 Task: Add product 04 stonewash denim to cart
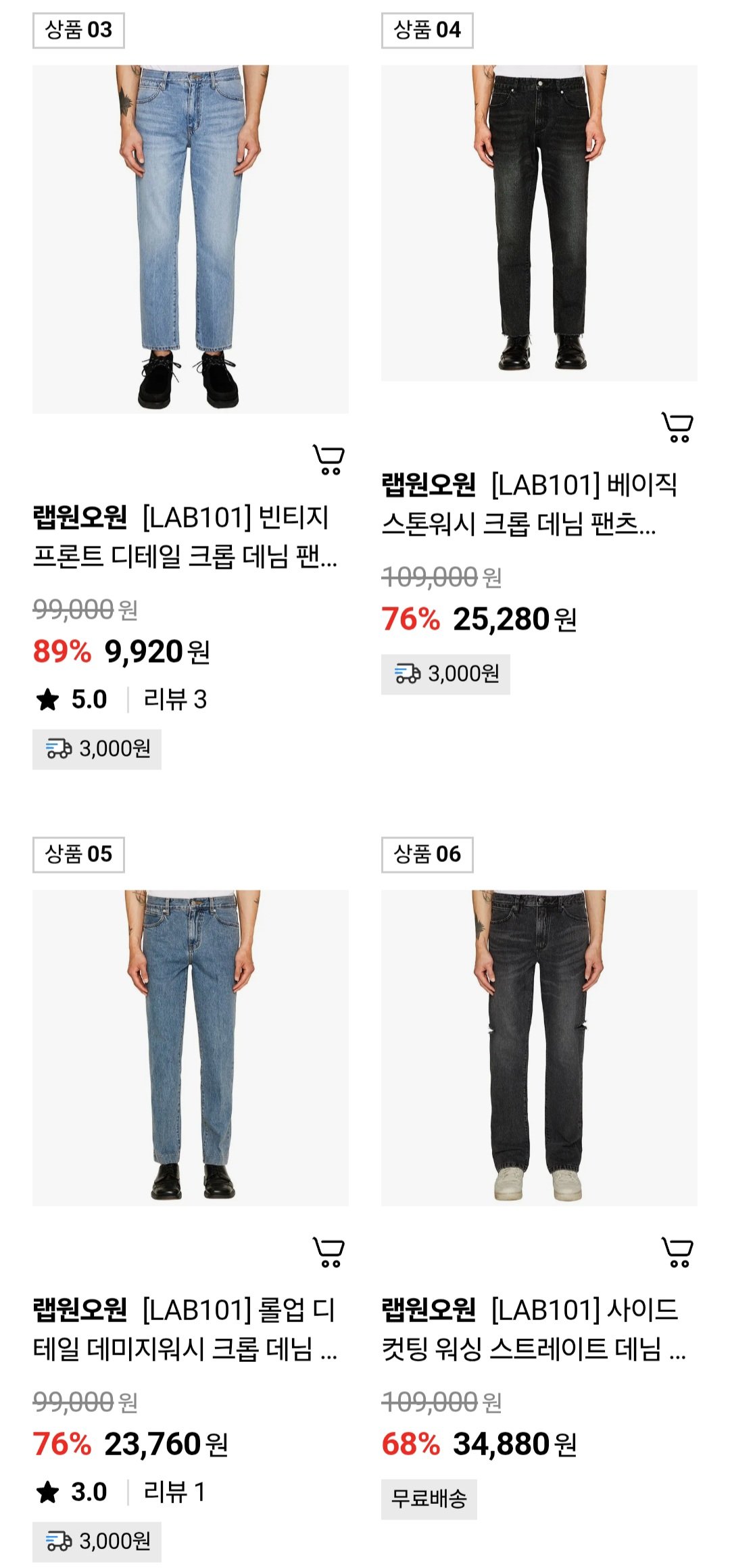[677, 427]
